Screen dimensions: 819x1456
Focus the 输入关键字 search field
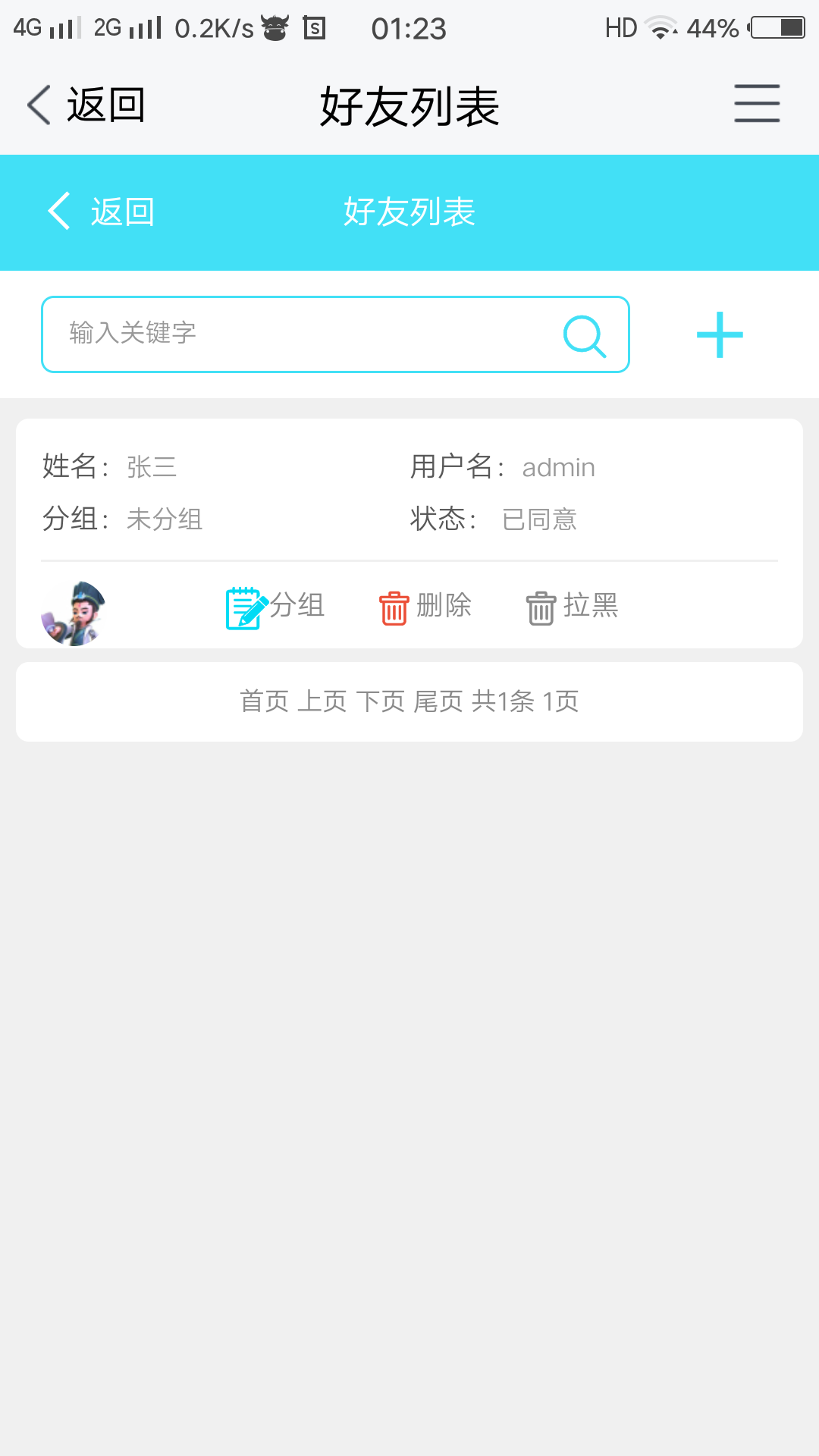click(x=303, y=334)
